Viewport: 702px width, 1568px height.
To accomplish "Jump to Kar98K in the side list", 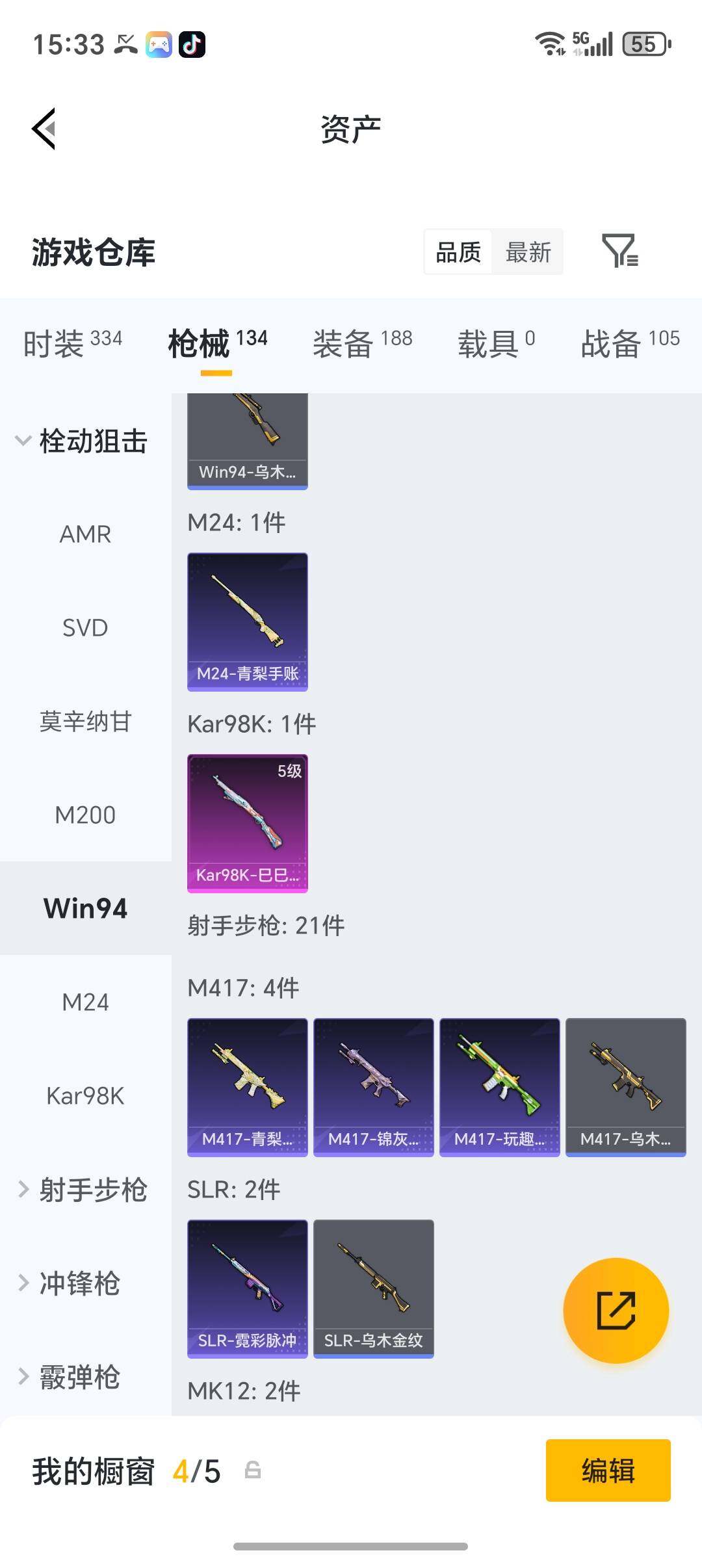I will coord(86,1096).
